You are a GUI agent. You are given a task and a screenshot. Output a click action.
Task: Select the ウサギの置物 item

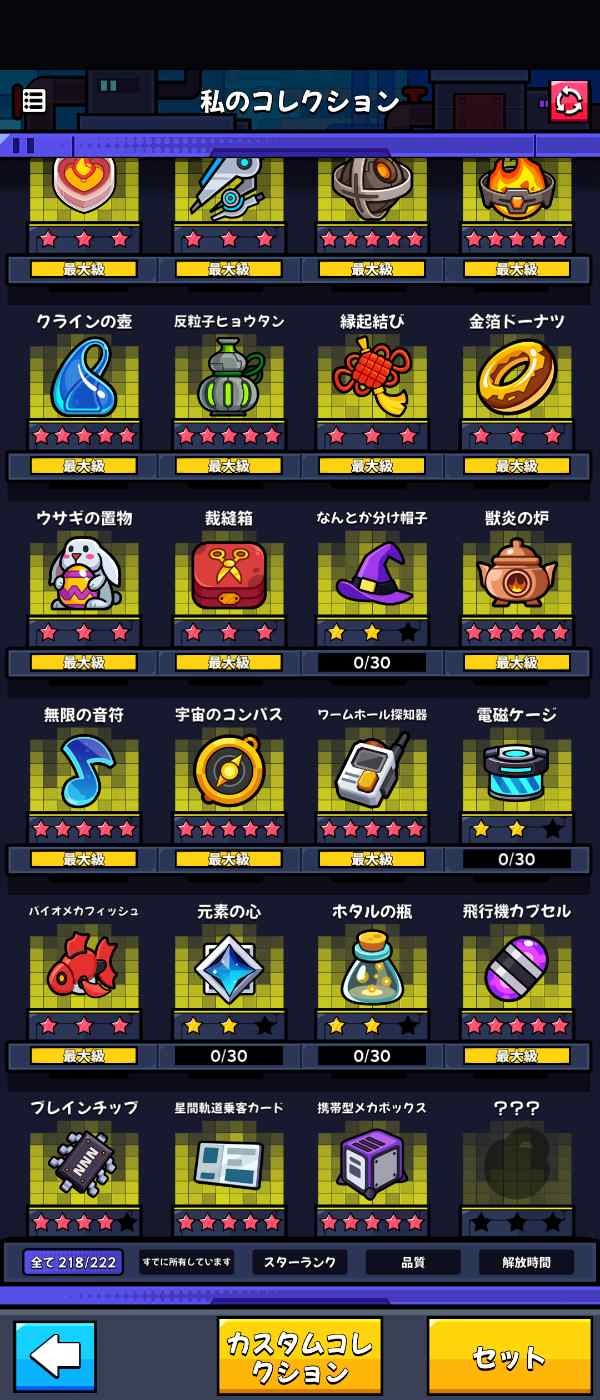[84, 575]
